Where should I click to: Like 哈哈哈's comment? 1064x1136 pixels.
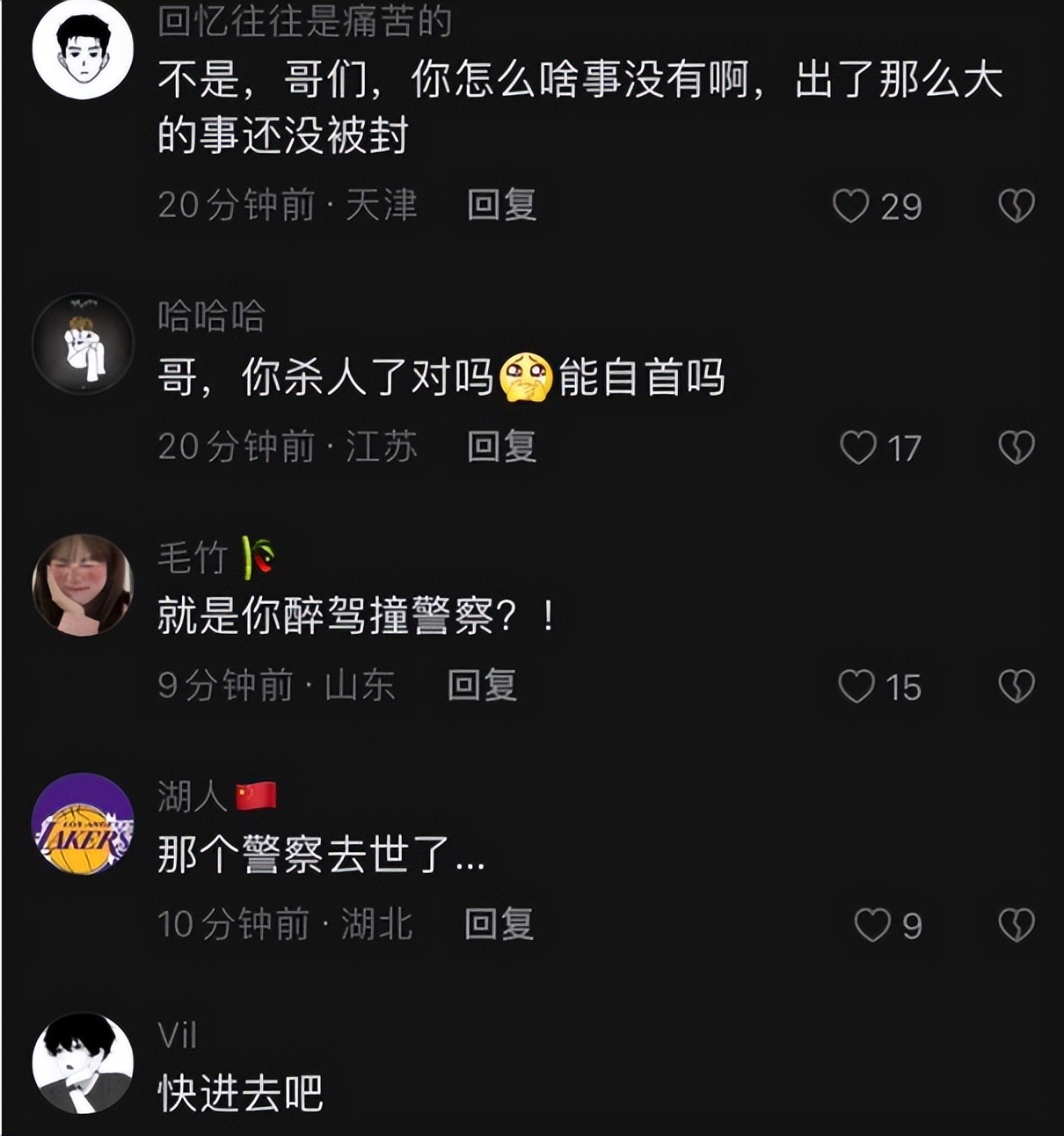pos(857,448)
